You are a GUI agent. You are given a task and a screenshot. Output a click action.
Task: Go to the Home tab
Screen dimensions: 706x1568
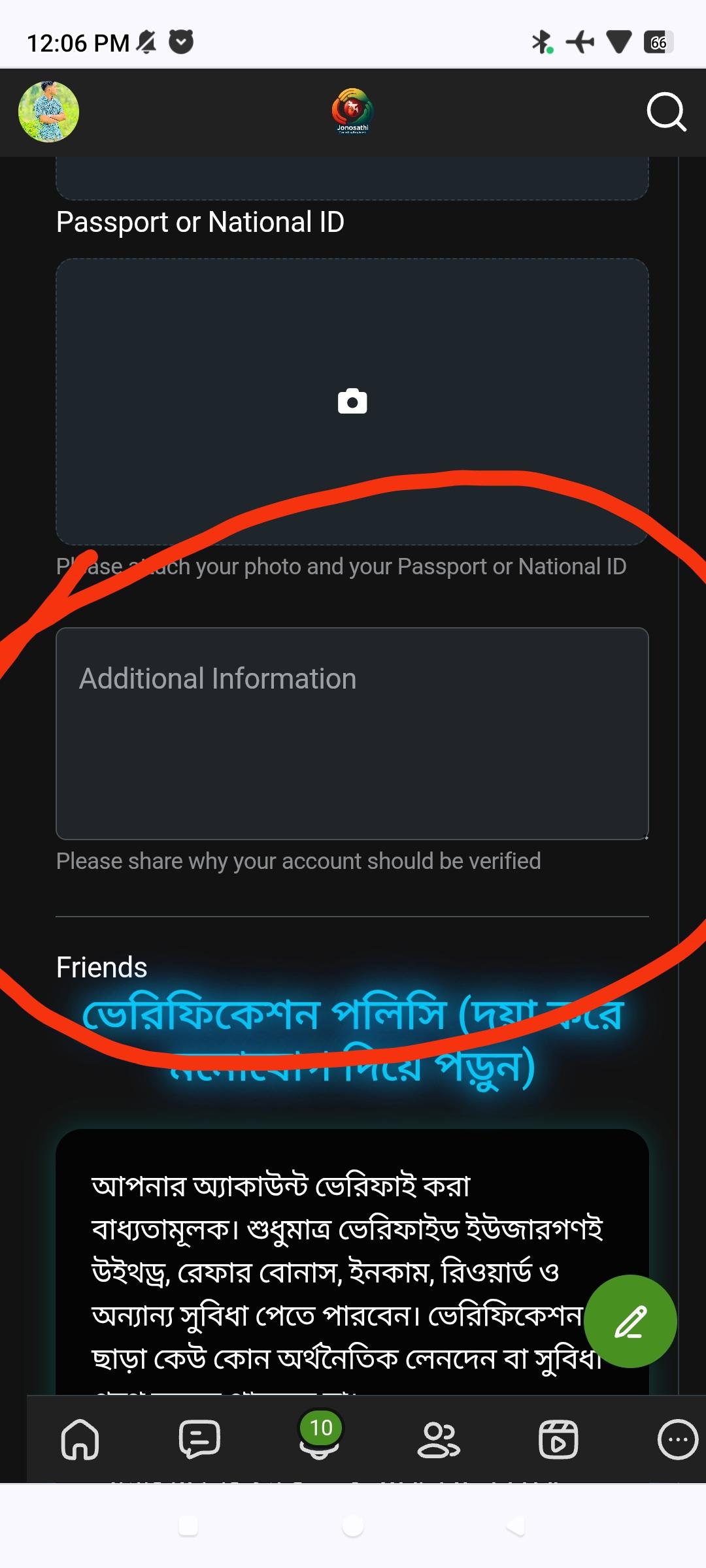pyautogui.click(x=80, y=1439)
